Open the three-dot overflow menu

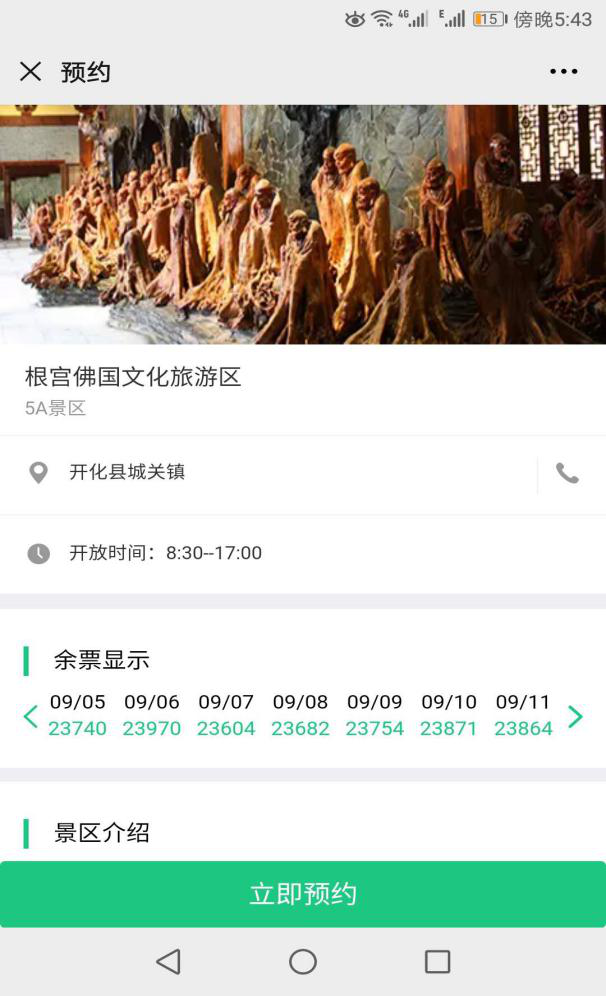point(563,72)
